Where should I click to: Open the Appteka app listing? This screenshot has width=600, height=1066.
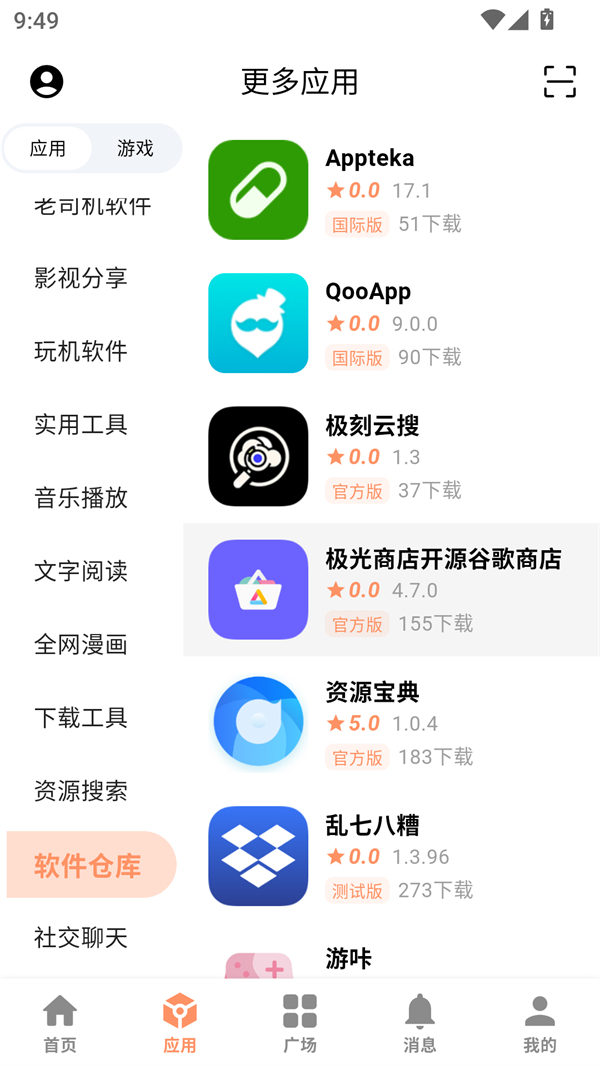tap(390, 190)
